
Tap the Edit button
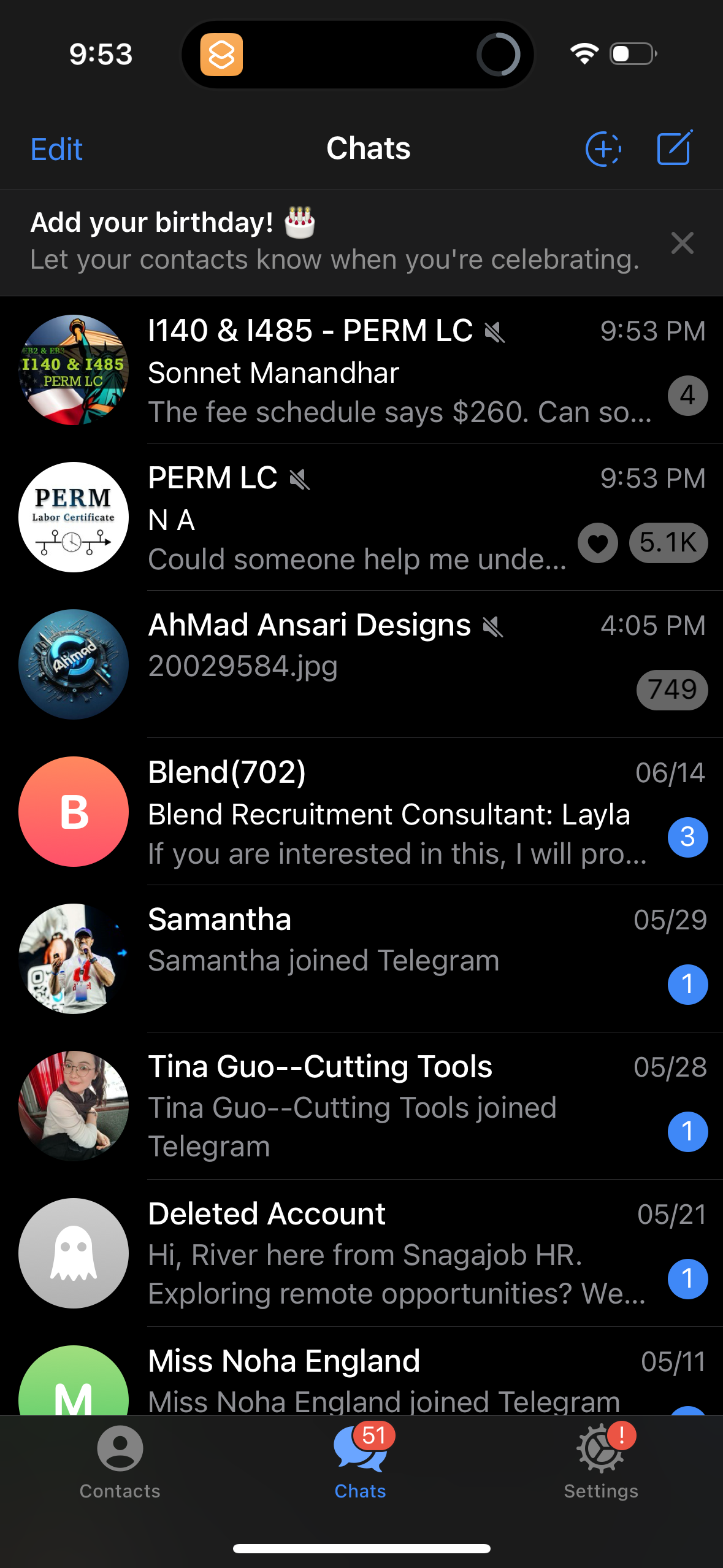click(56, 148)
